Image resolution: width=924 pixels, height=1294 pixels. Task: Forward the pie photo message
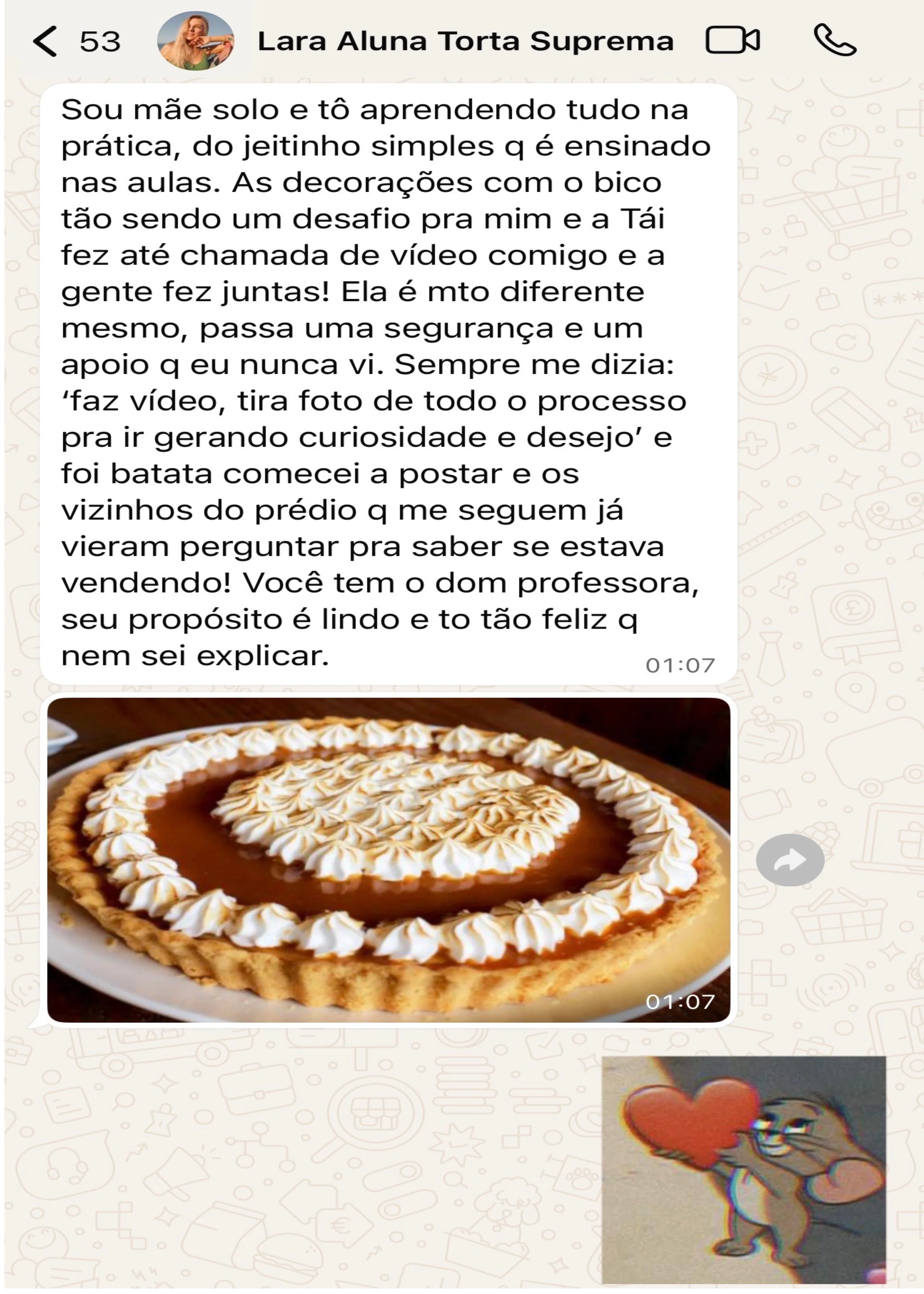point(790,860)
